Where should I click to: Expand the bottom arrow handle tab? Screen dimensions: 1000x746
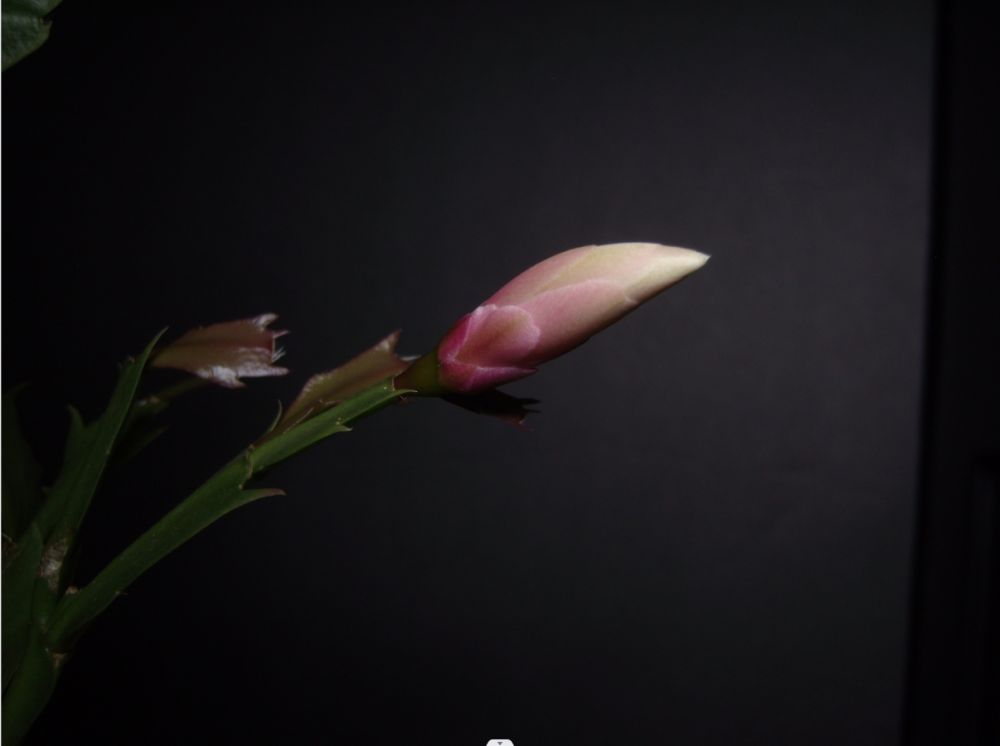point(499,742)
